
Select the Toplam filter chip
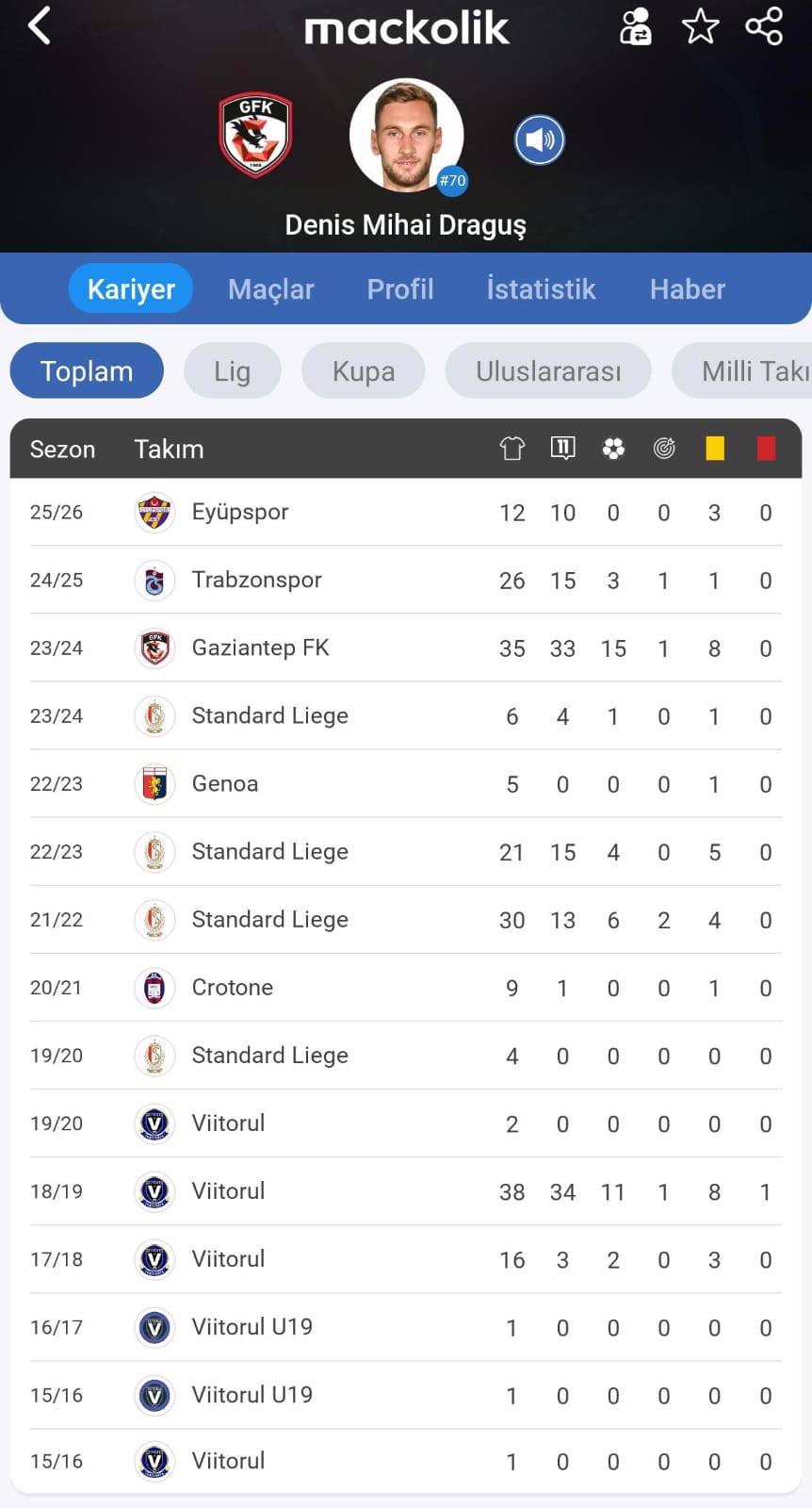87,370
